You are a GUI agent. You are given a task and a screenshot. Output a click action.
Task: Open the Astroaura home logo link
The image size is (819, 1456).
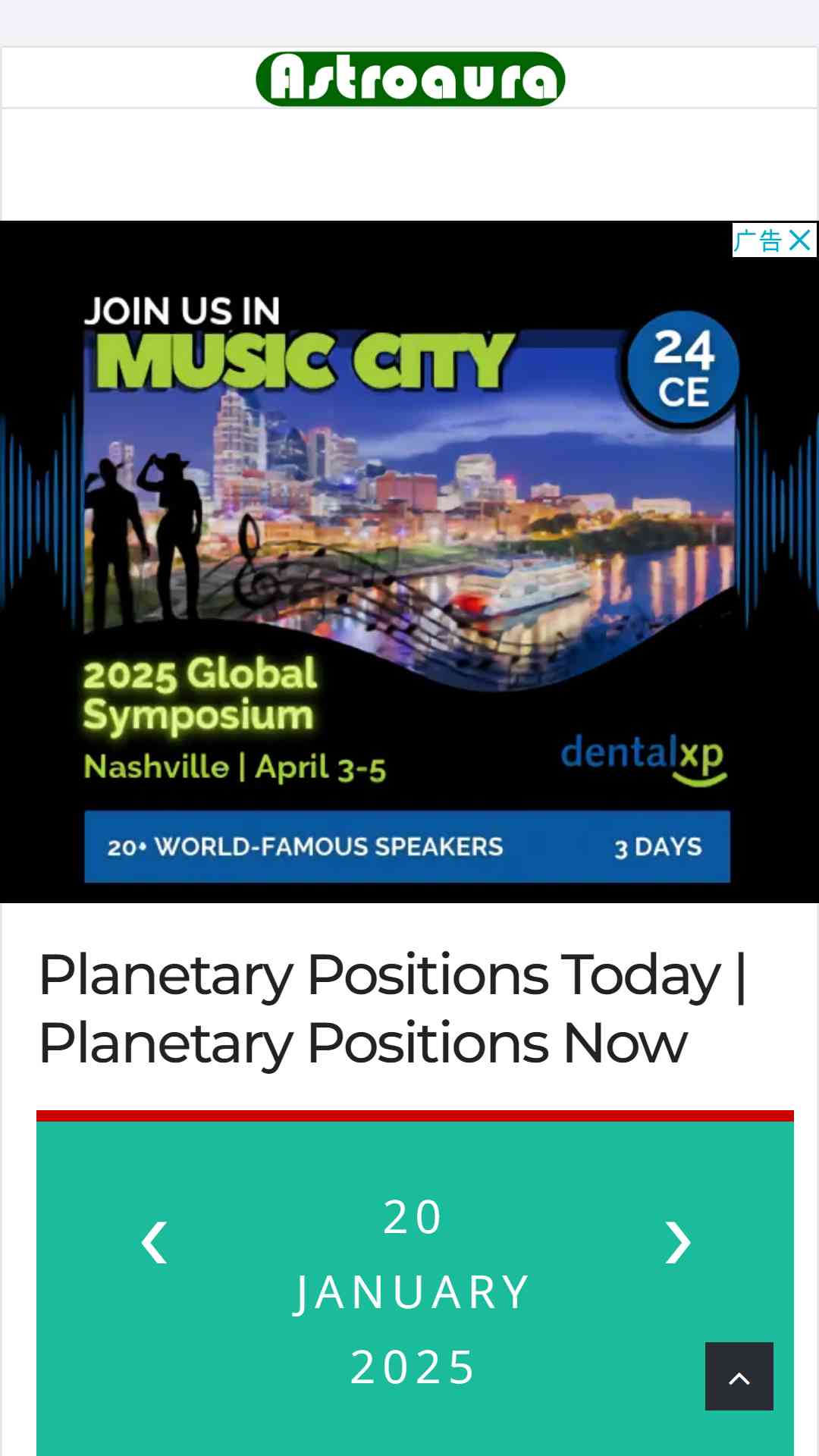410,79
